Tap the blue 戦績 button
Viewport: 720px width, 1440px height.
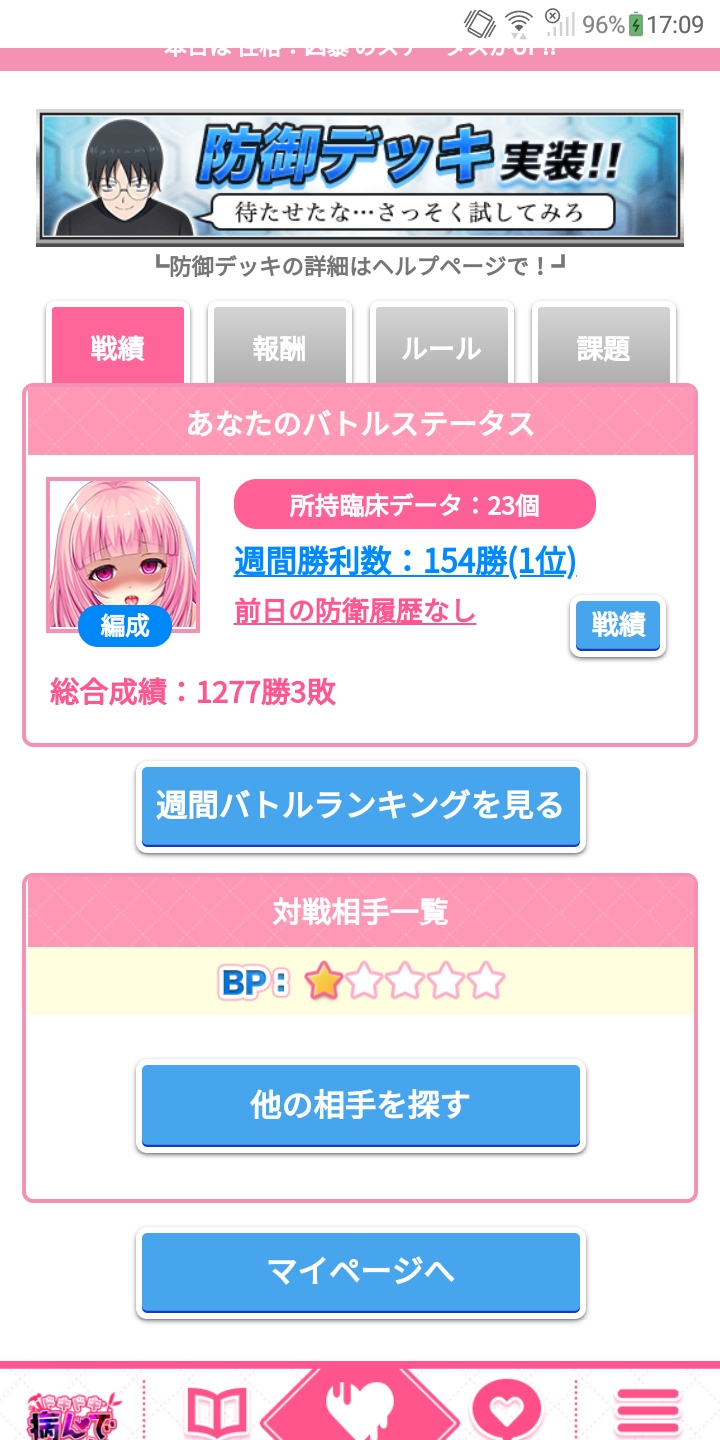tap(618, 626)
